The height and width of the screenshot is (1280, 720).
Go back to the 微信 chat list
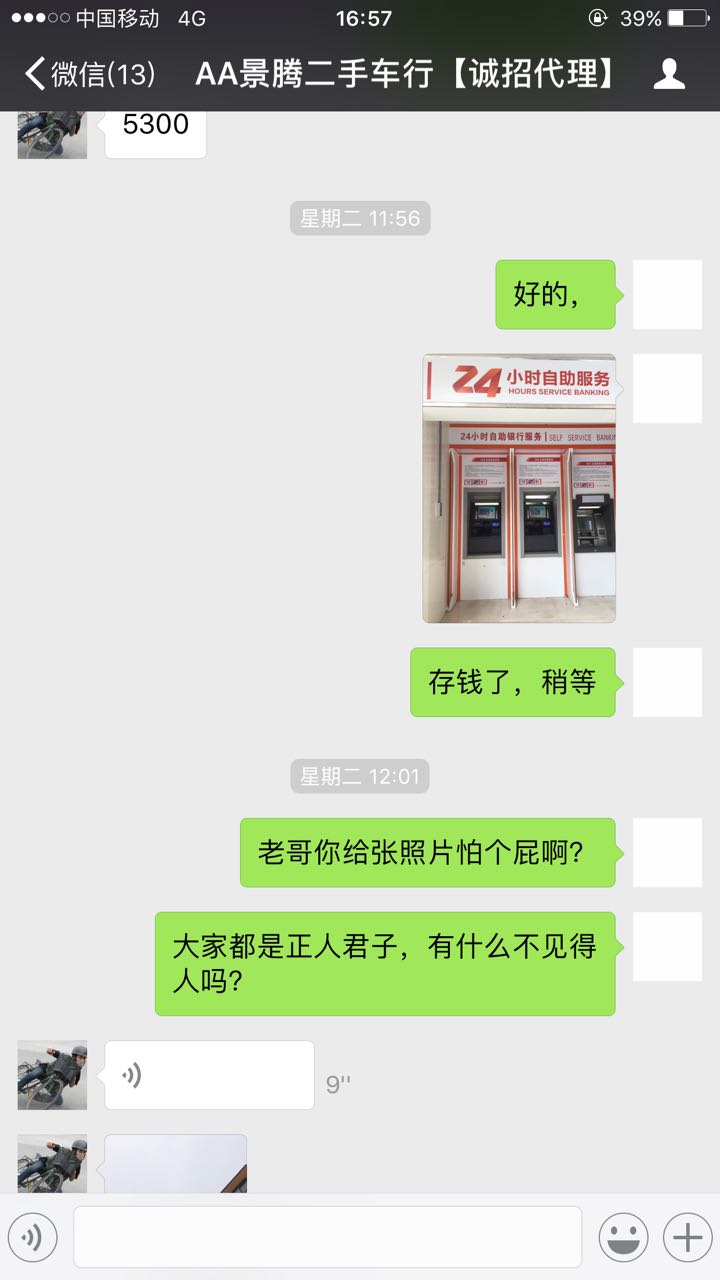[88, 74]
